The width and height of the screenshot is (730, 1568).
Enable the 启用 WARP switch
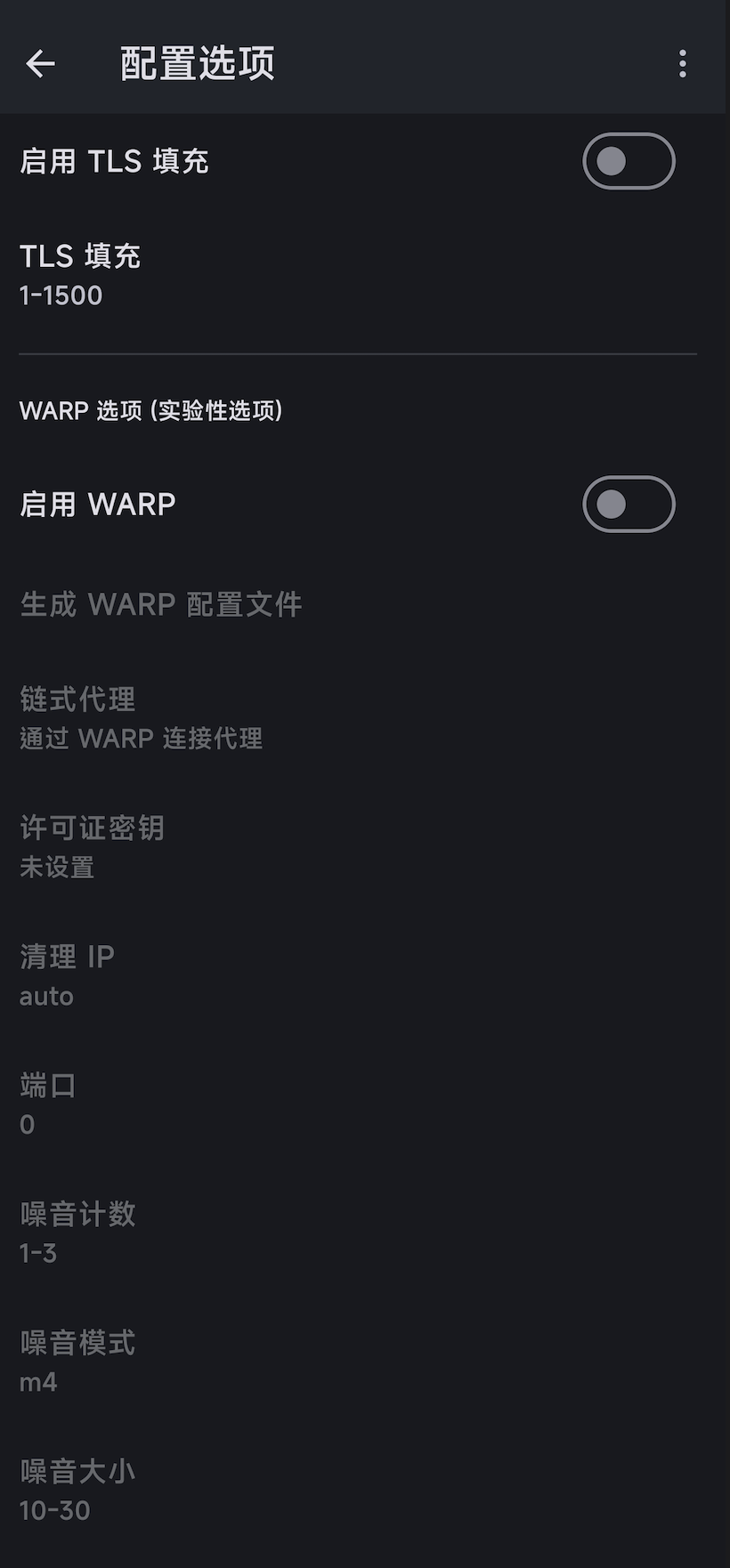tap(629, 505)
